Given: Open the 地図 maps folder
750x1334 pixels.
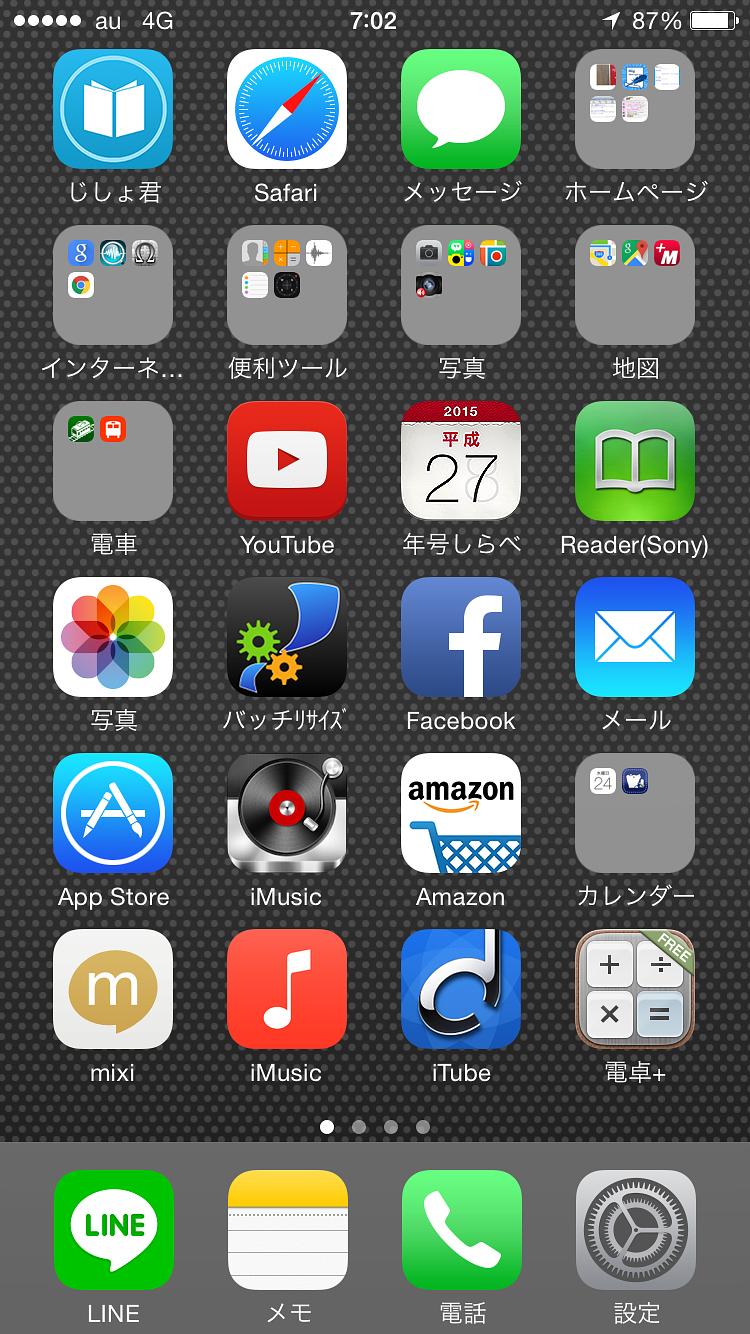Looking at the screenshot, I should [635, 285].
